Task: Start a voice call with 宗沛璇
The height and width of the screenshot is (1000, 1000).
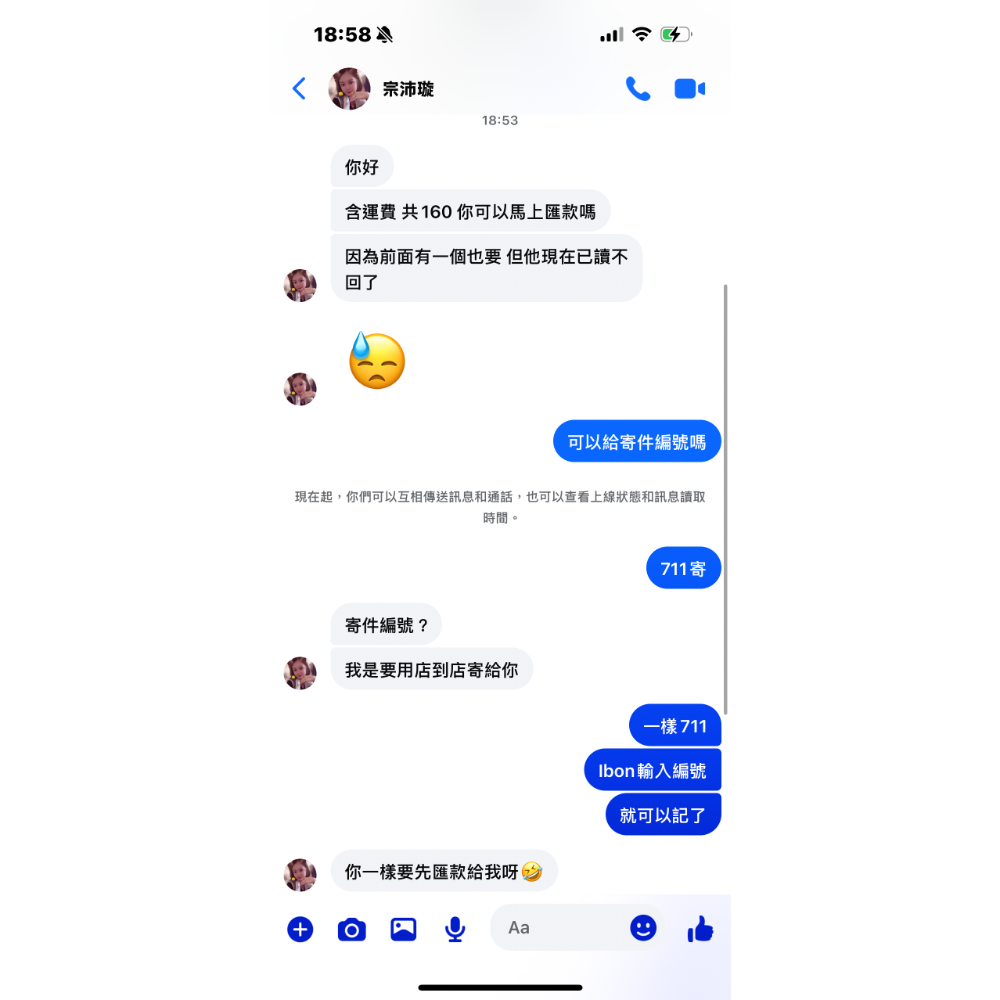Action: tap(637, 89)
